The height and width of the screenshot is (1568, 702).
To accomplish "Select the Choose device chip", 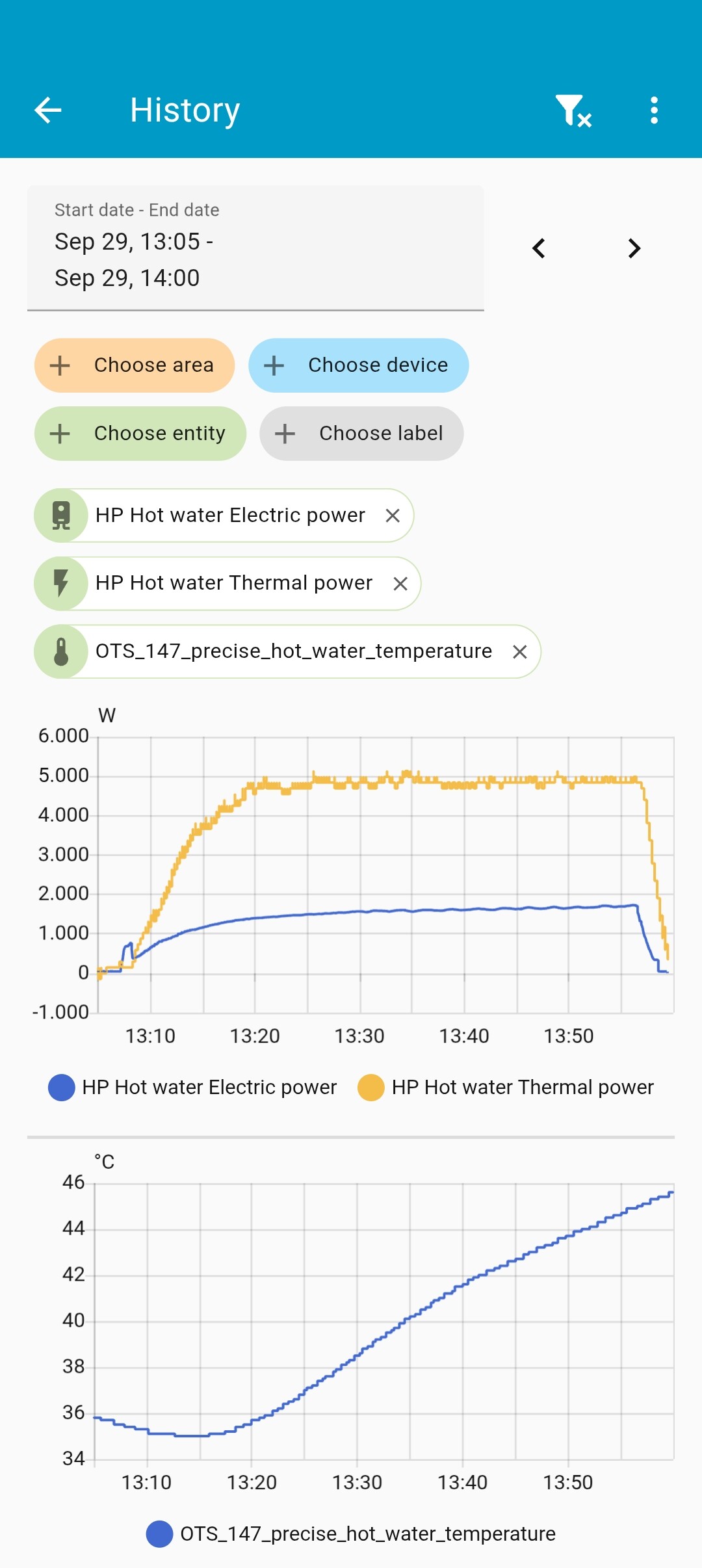I will pyautogui.click(x=358, y=365).
